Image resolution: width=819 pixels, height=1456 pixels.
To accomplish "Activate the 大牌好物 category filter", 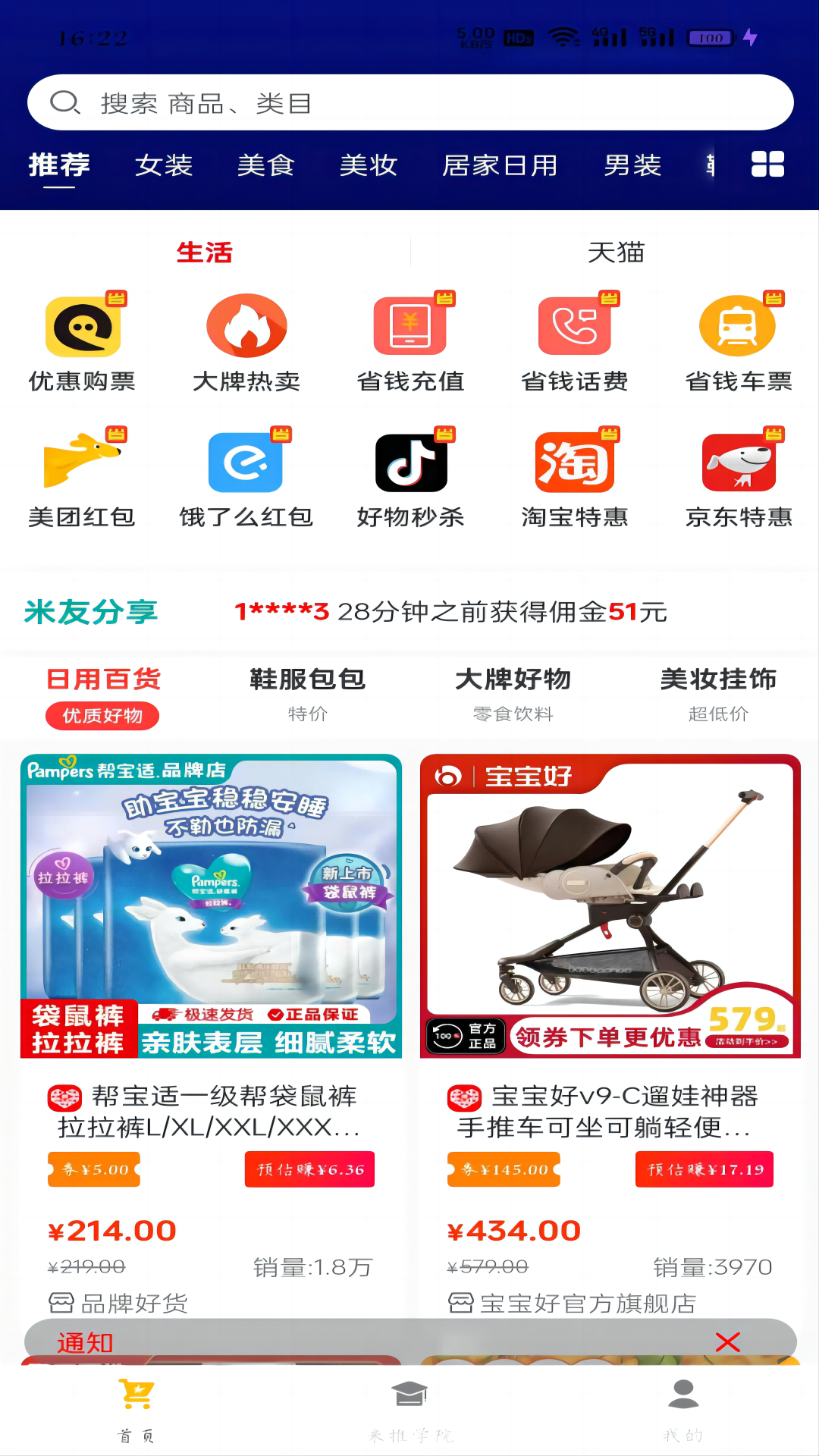I will [x=512, y=680].
